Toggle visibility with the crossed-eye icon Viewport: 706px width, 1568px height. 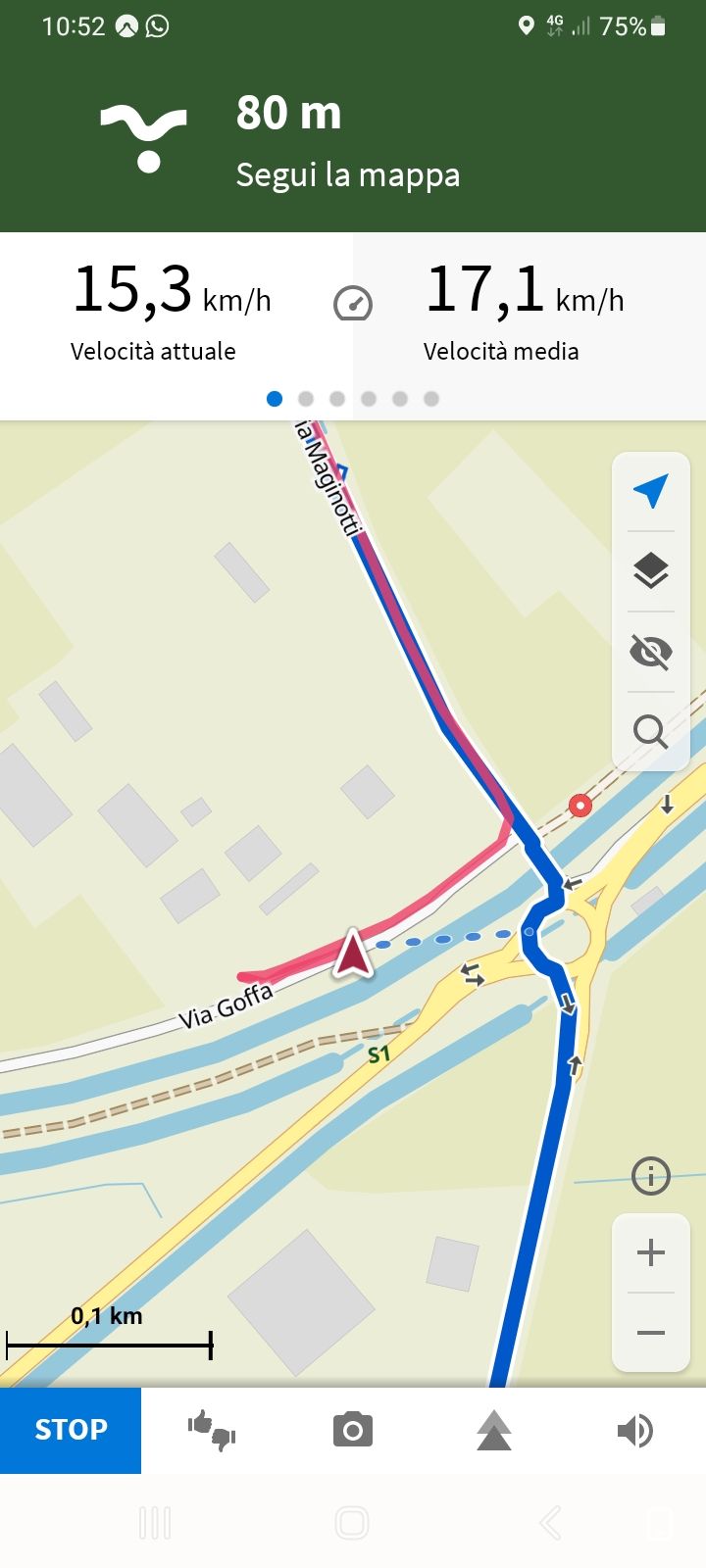[651, 651]
